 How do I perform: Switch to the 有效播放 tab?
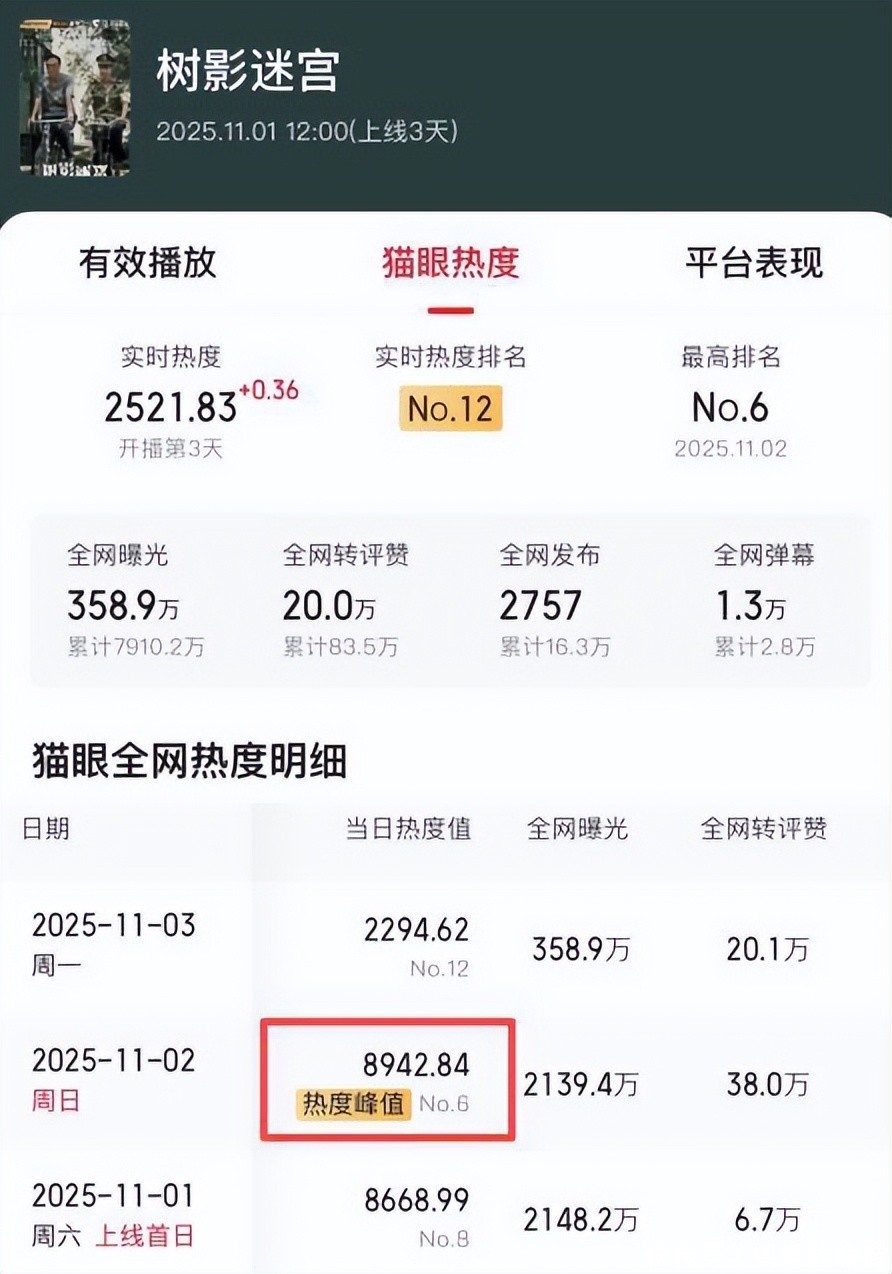point(147,263)
